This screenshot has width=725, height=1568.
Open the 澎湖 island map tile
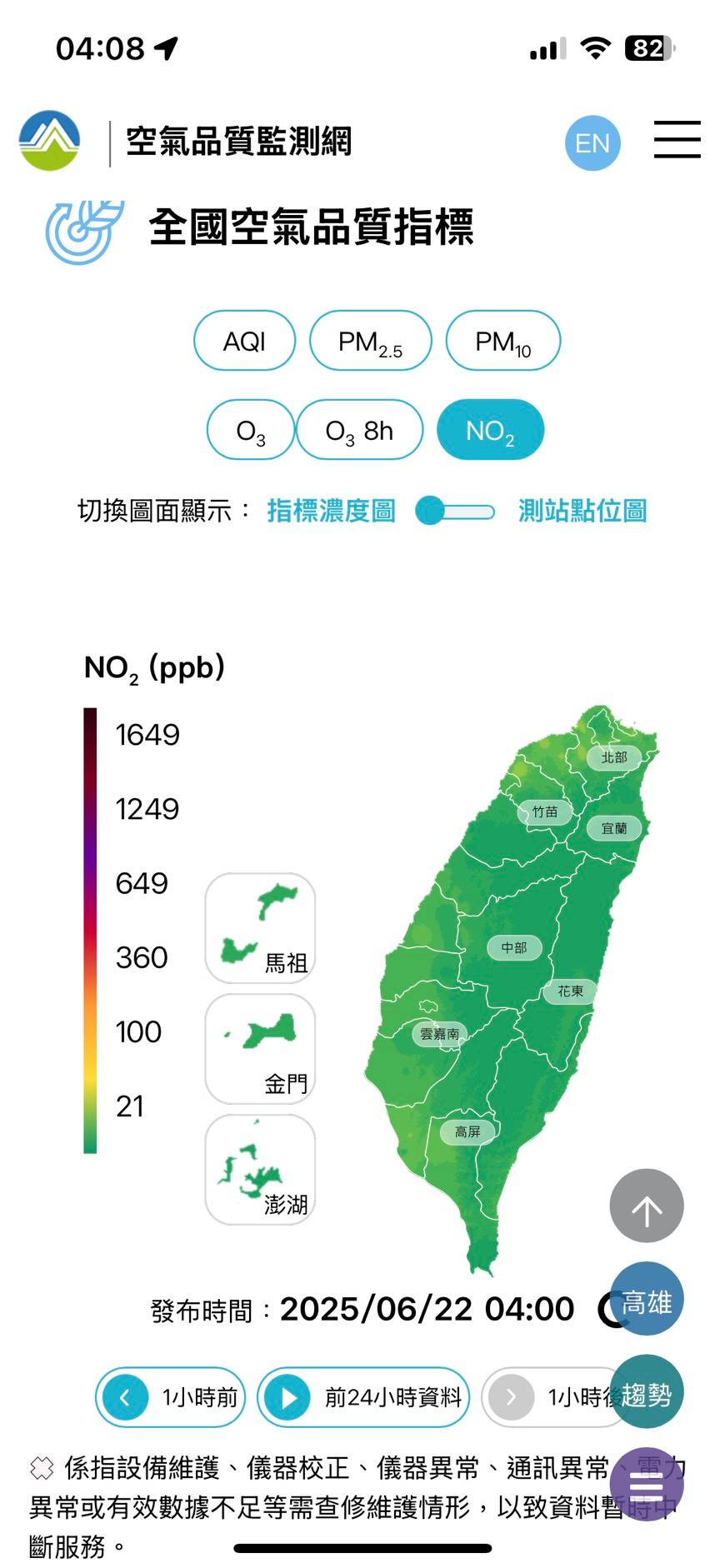(260, 1170)
